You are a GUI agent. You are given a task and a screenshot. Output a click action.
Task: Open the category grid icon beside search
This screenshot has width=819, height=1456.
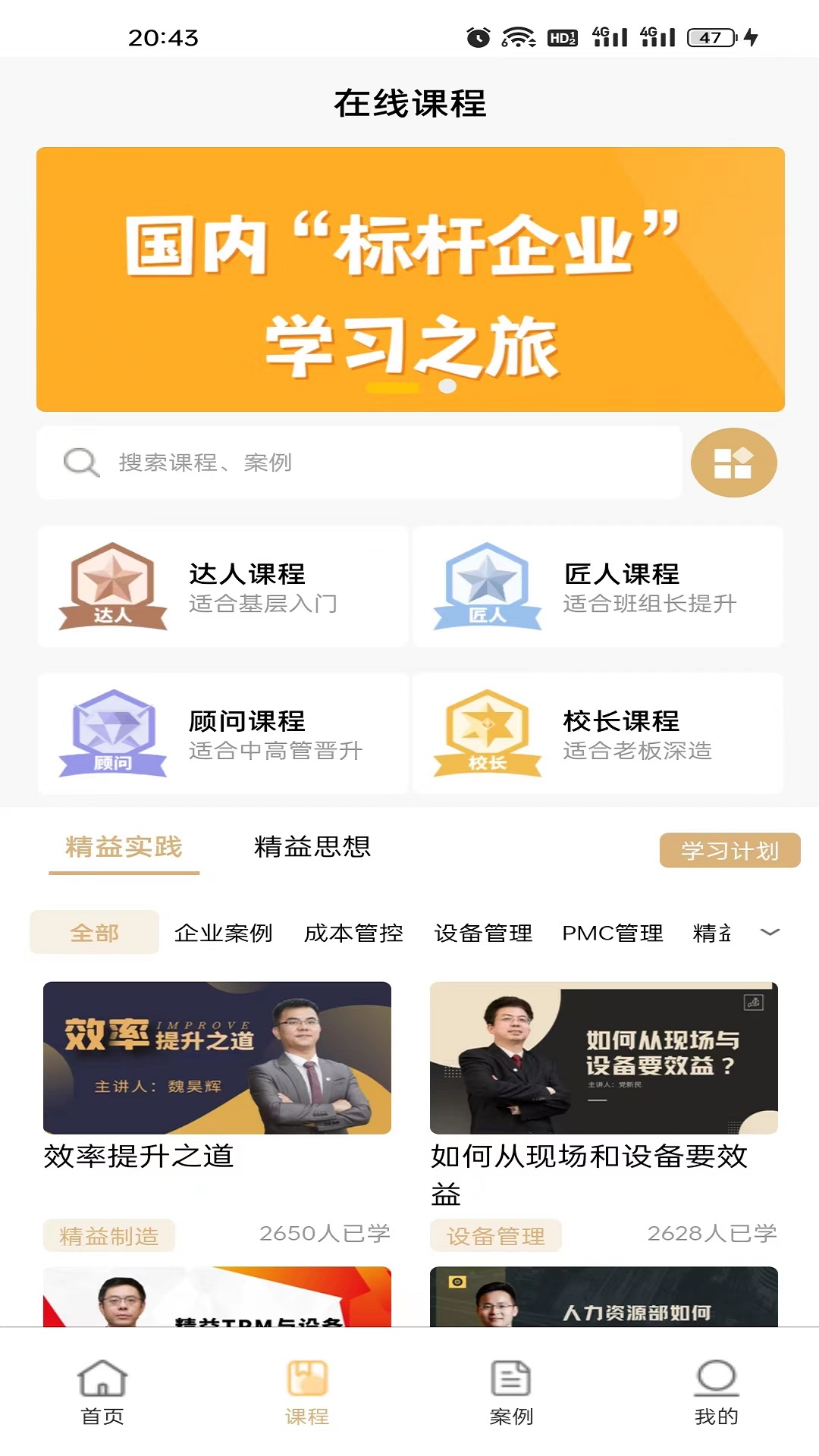pos(733,463)
